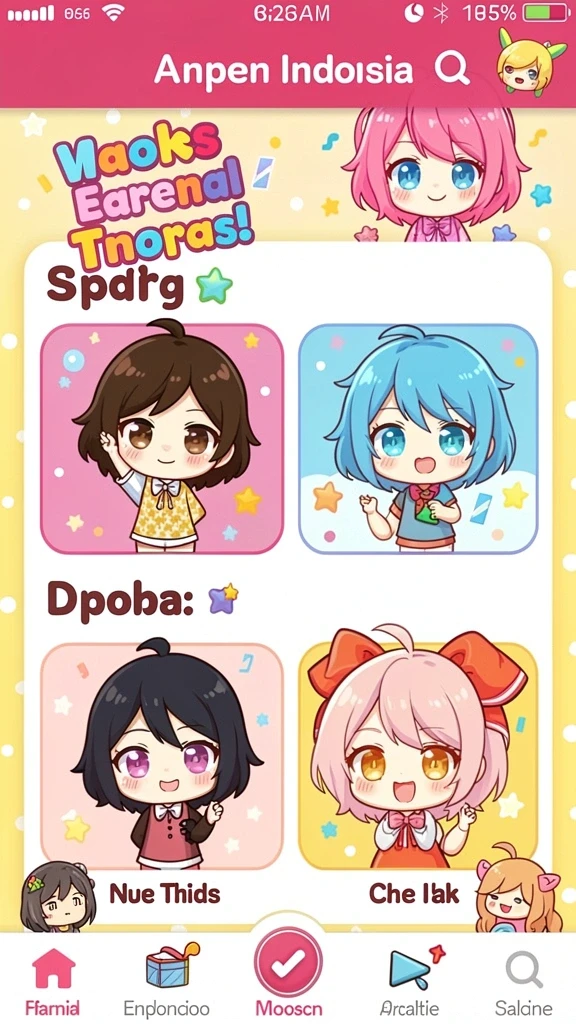Tap the Nue Thids button
Image resolution: width=576 pixels, height=1024 pixels.
pos(165,893)
